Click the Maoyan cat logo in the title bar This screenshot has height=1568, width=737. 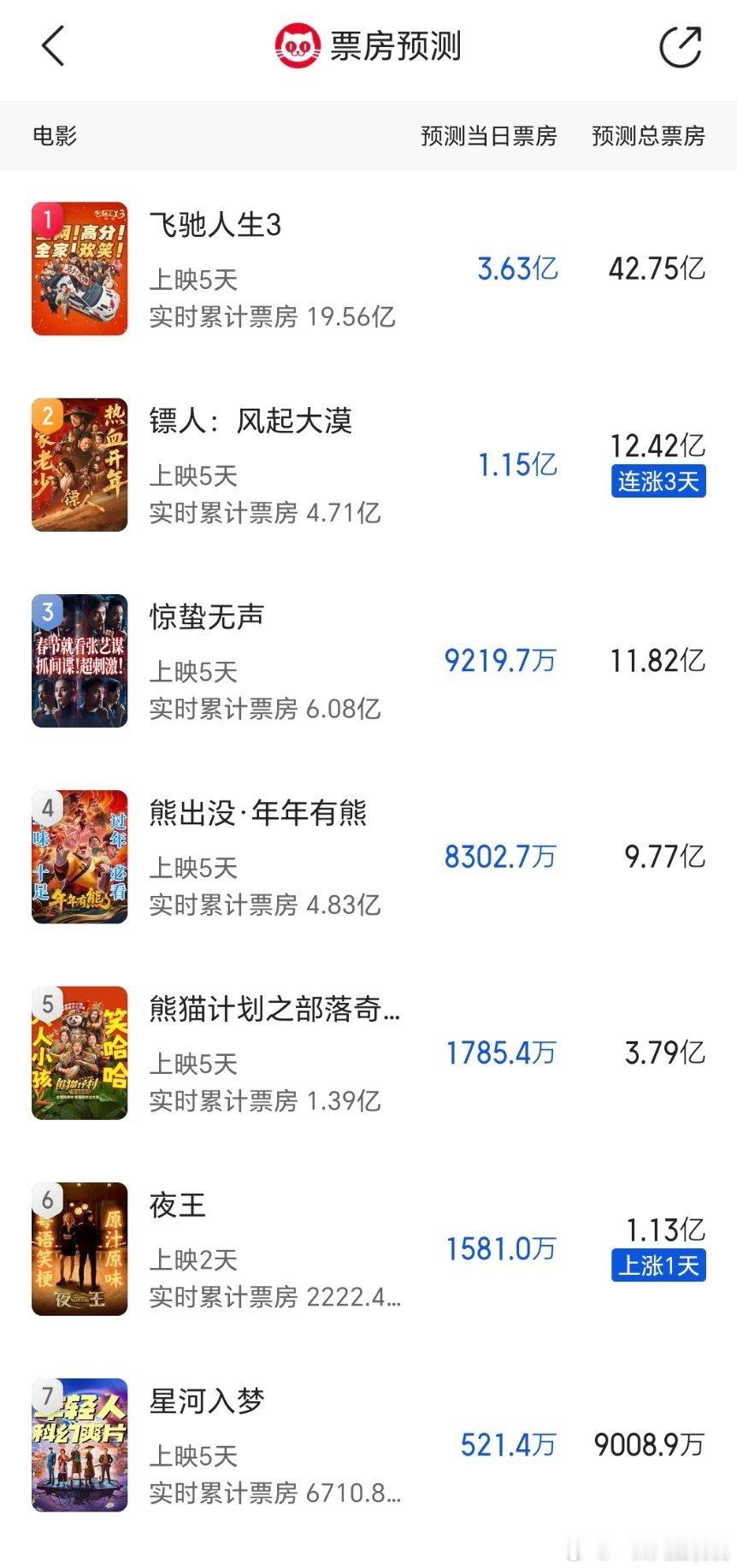point(297,47)
